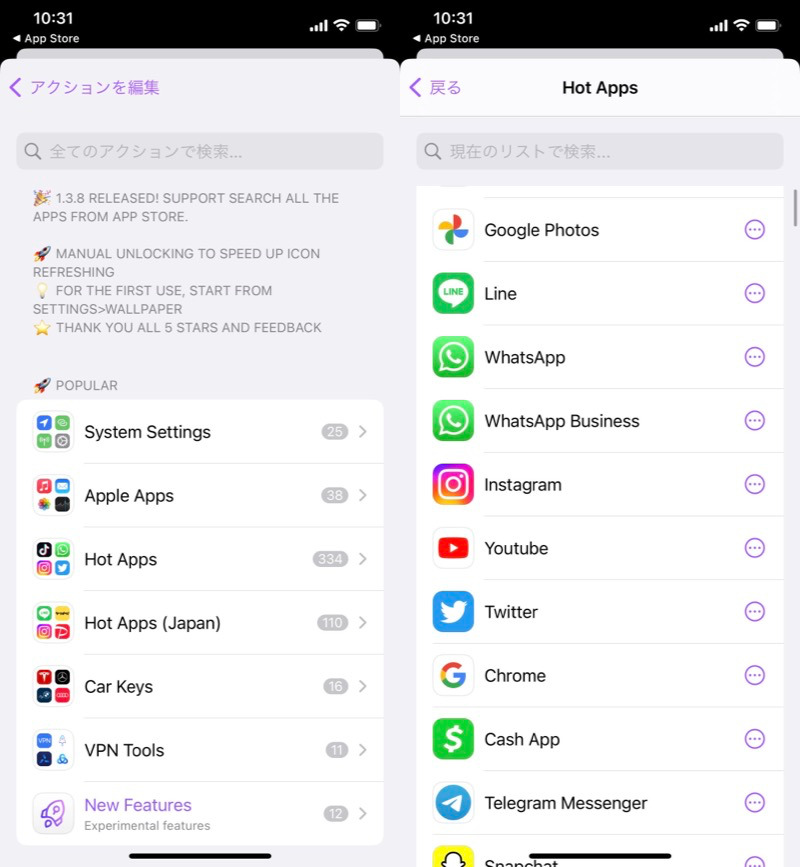Tap the 戻る back button
The image size is (800, 867).
click(x=436, y=87)
